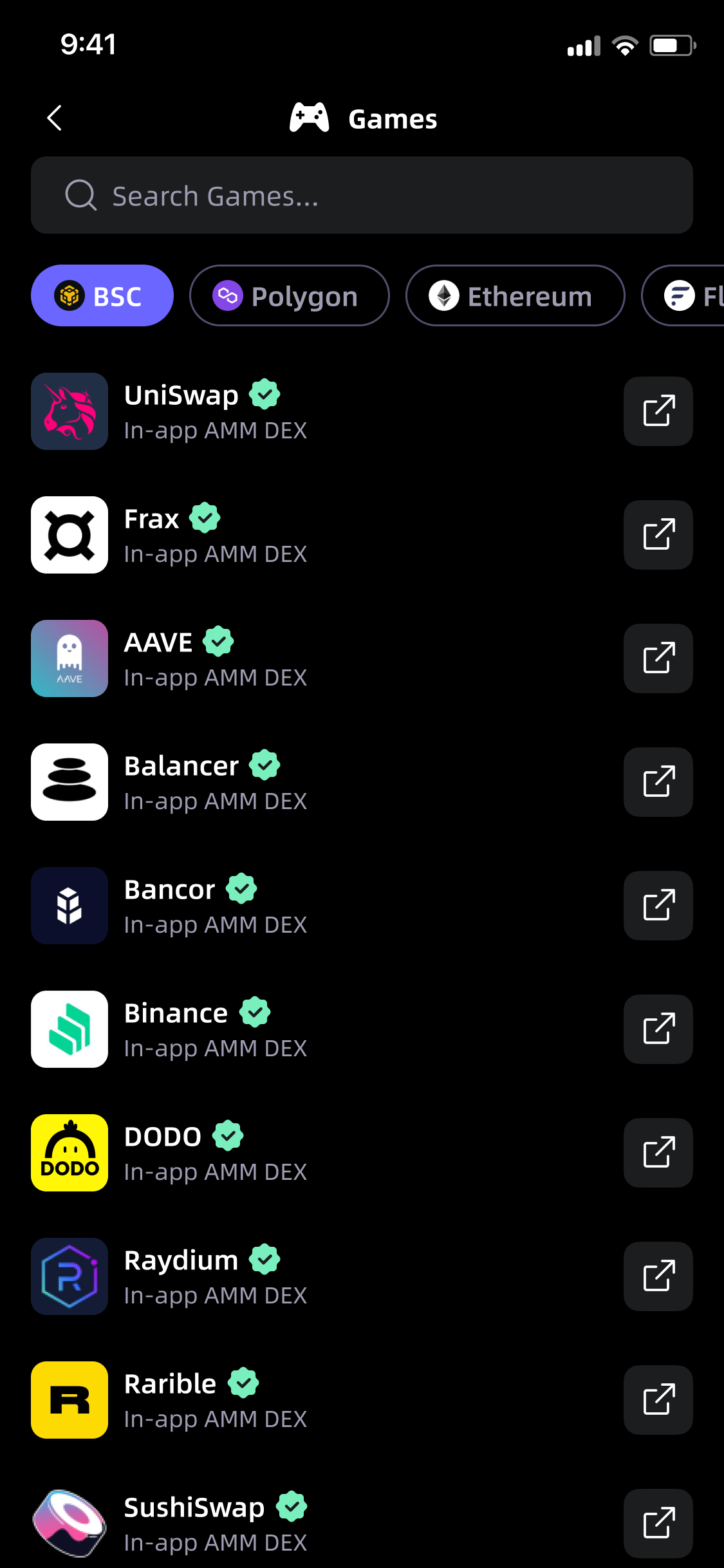Image resolution: width=724 pixels, height=1568 pixels.
Task: Launch Raydium via its open icon
Action: 658,1276
